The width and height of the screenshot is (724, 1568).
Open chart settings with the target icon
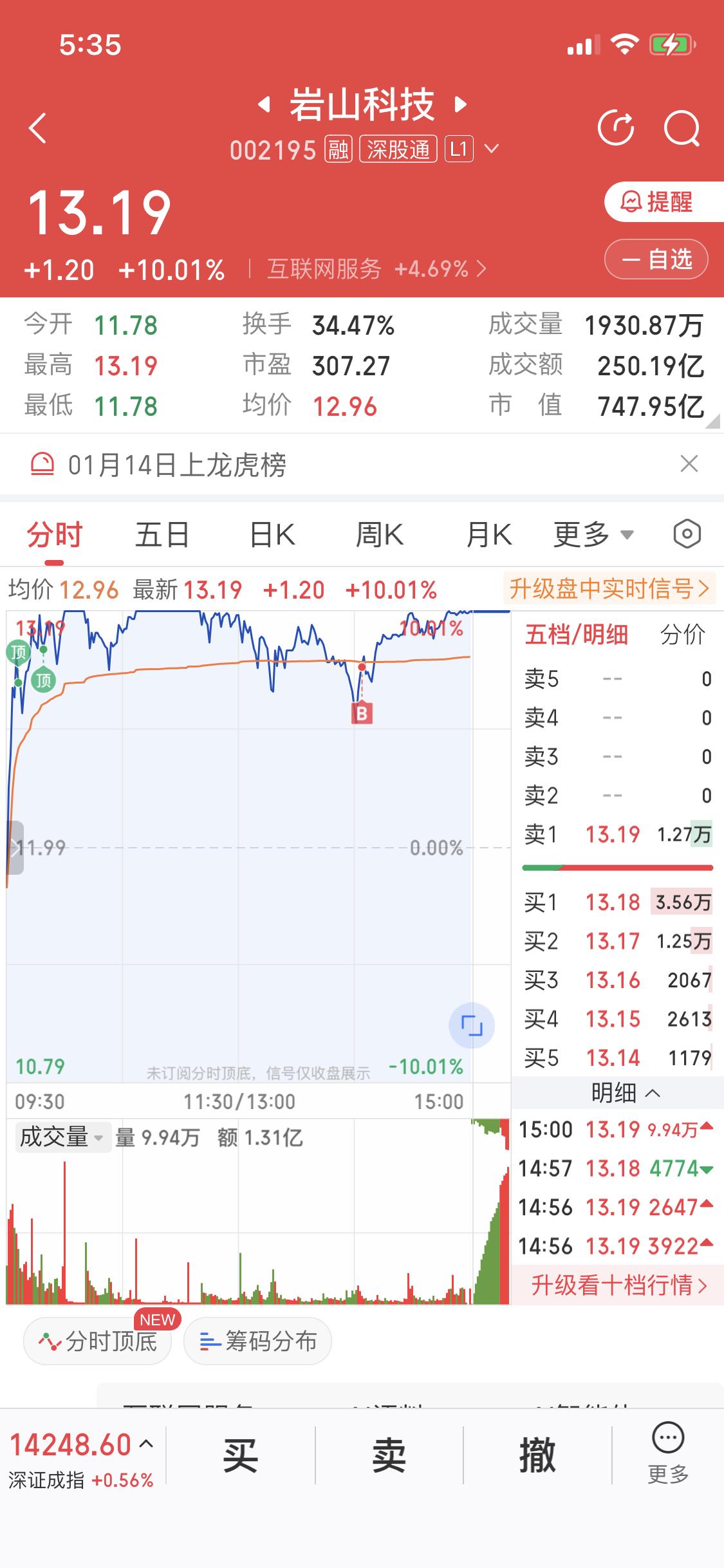[686, 534]
